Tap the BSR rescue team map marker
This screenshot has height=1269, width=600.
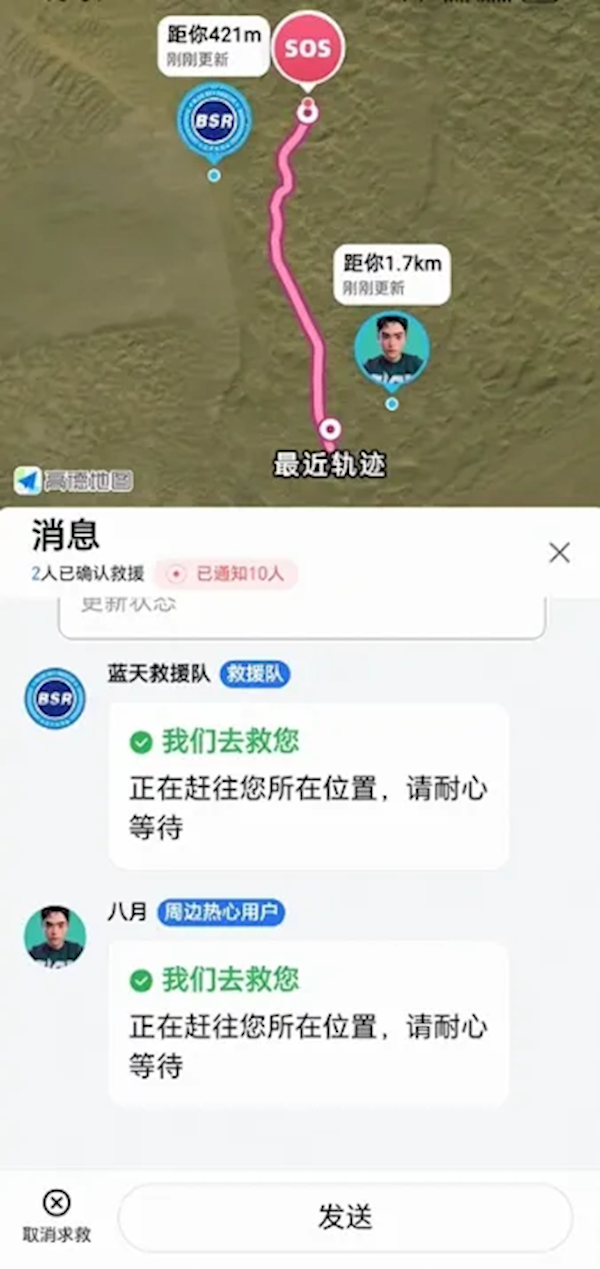click(x=214, y=121)
